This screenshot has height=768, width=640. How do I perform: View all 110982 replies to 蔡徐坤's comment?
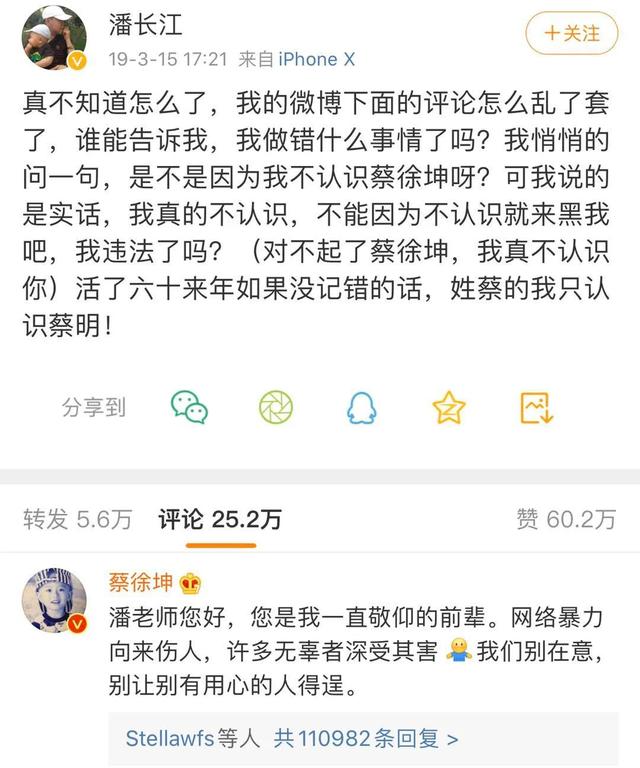pos(292,738)
